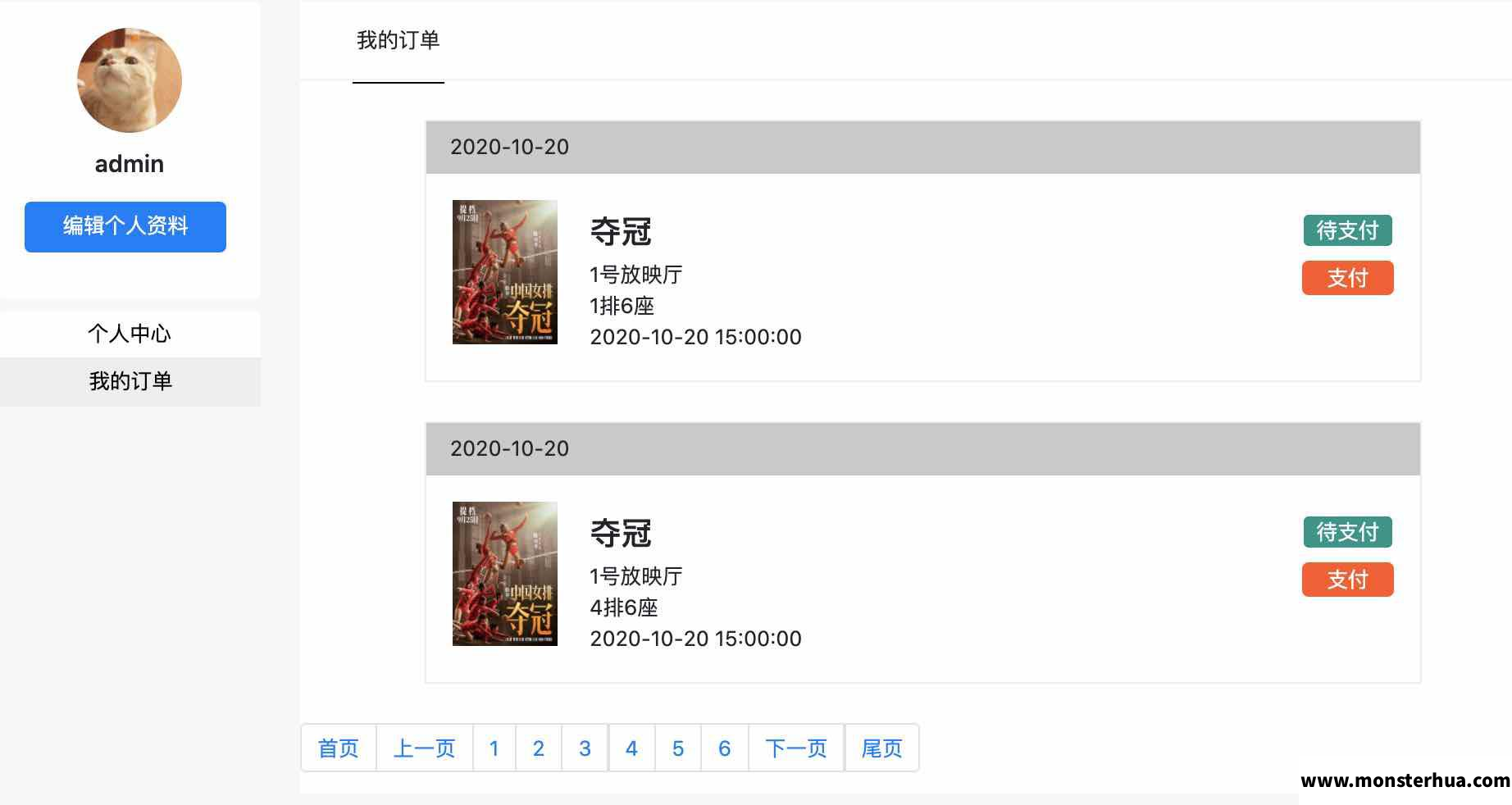Pay for the 4排6座 order
This screenshot has width=1512, height=805.
(1347, 580)
